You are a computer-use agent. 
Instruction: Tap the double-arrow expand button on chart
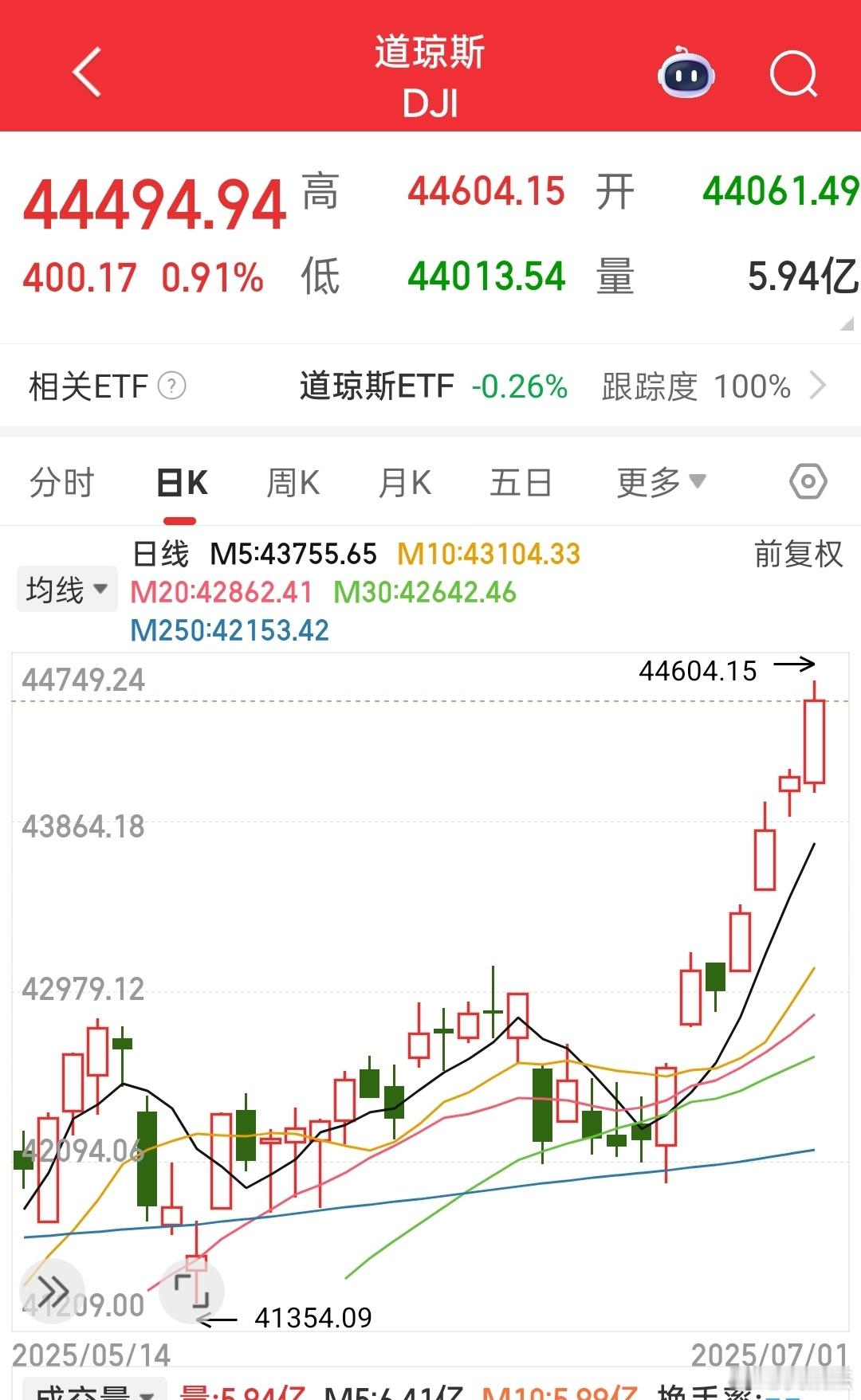click(x=53, y=1290)
